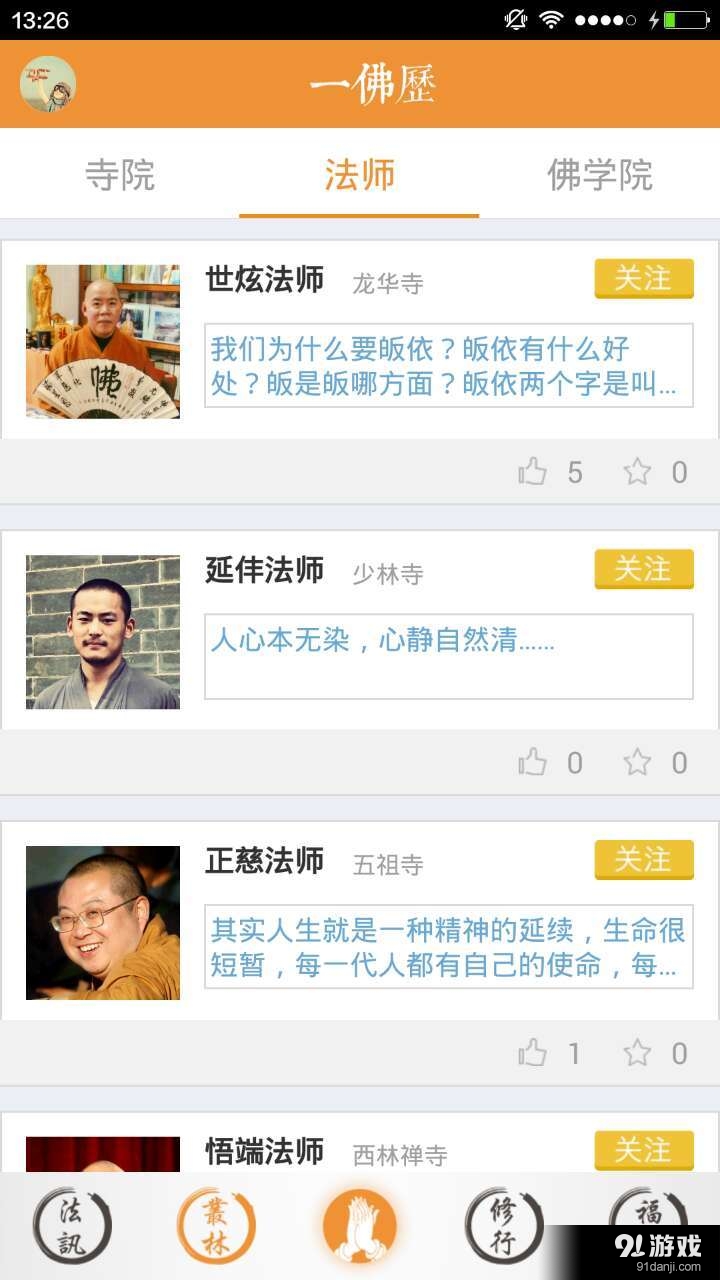
Task: Click the thumbs-up icon under 世炫法师's post
Action: coord(533,470)
